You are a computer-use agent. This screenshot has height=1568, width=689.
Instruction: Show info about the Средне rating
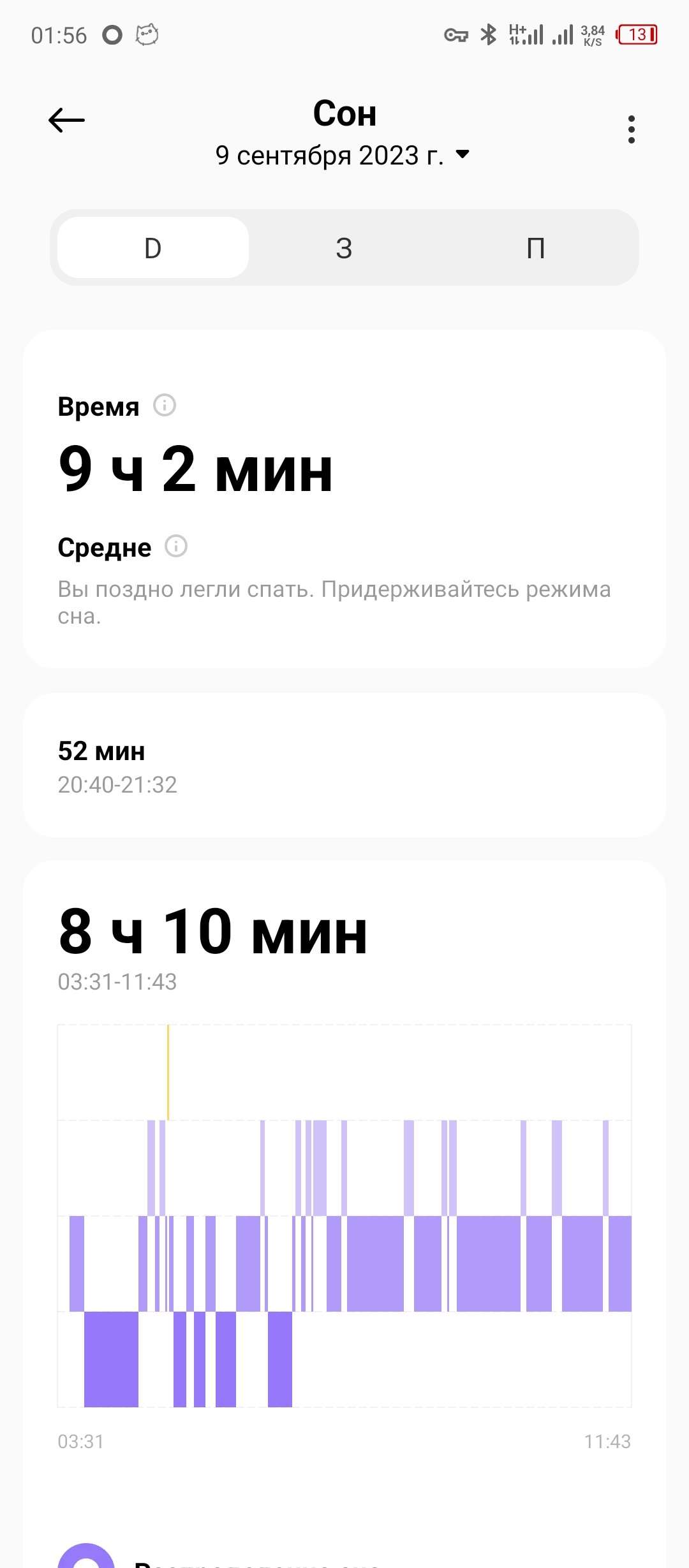tap(176, 546)
